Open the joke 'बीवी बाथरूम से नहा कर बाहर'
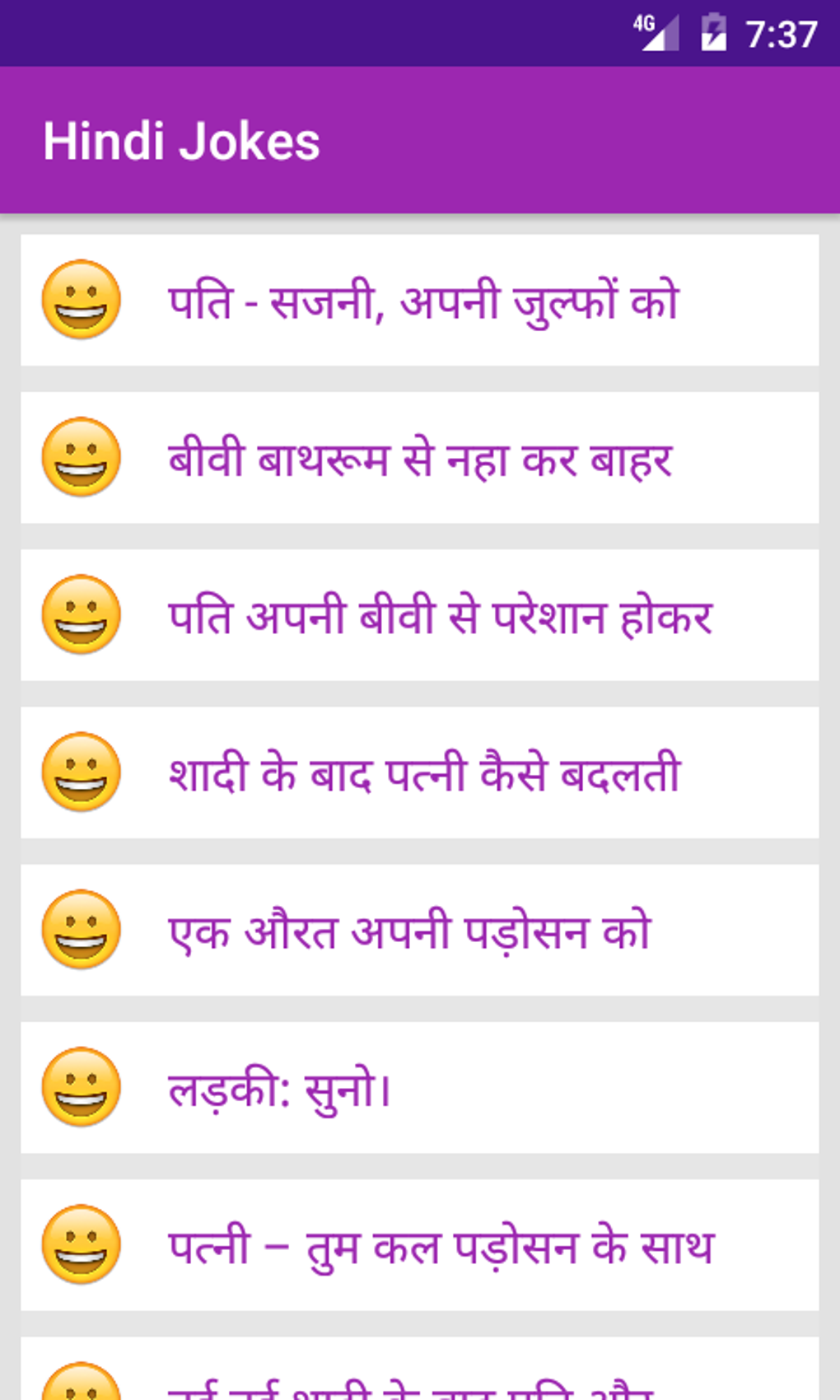This screenshot has width=840, height=1400. tap(420, 458)
